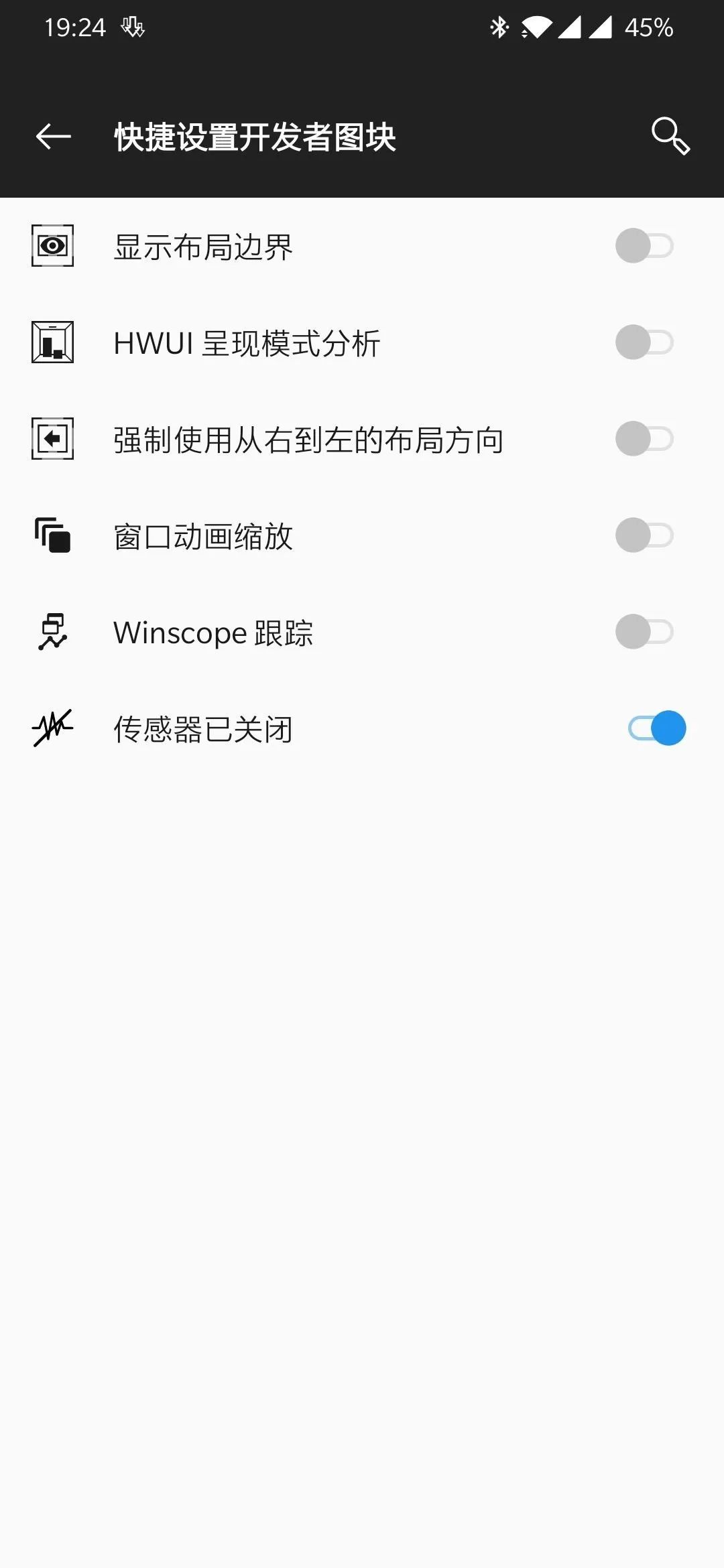The height and width of the screenshot is (1568, 724).
Task: Enable 窗口动画缩放 tile
Action: (x=644, y=535)
